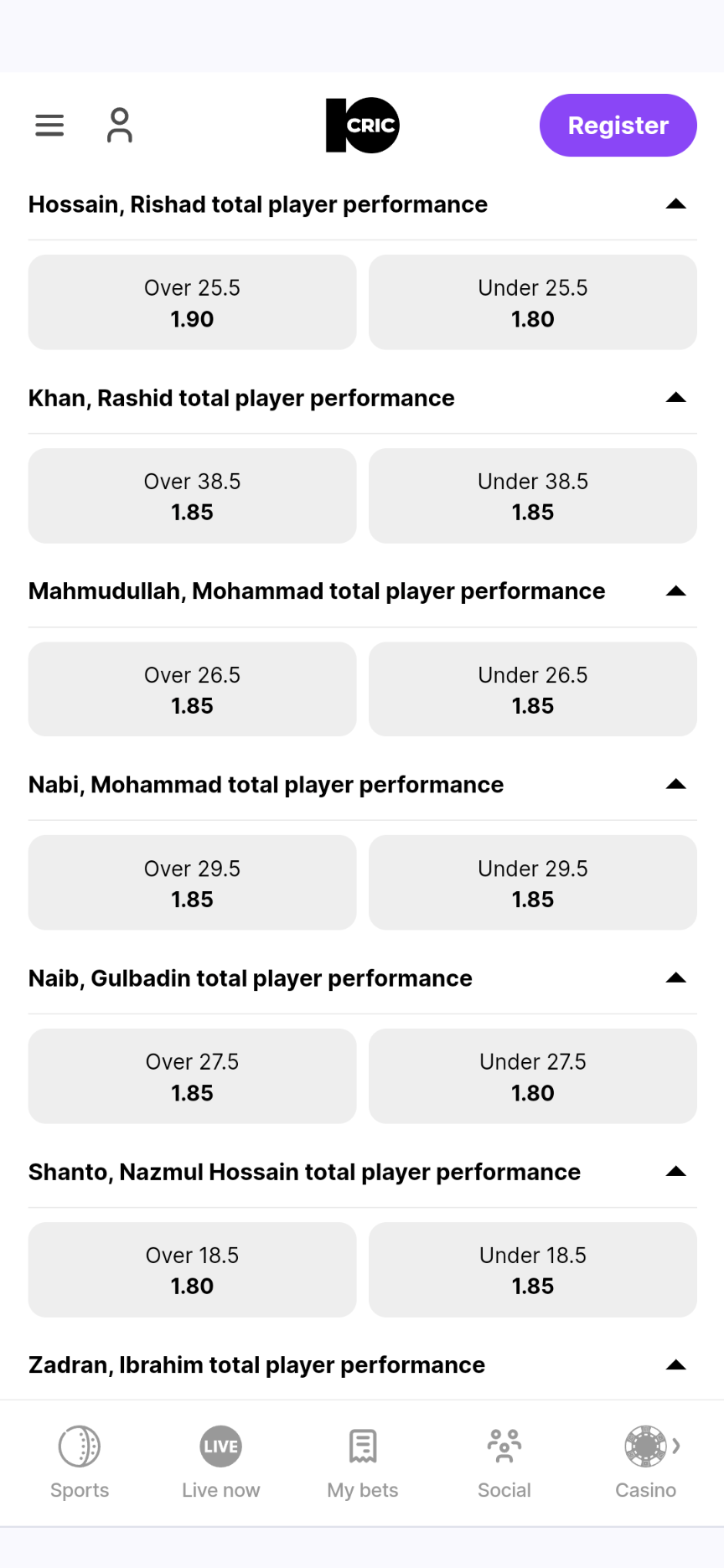Collapse Khan, Rashid total player performance

tap(675, 398)
